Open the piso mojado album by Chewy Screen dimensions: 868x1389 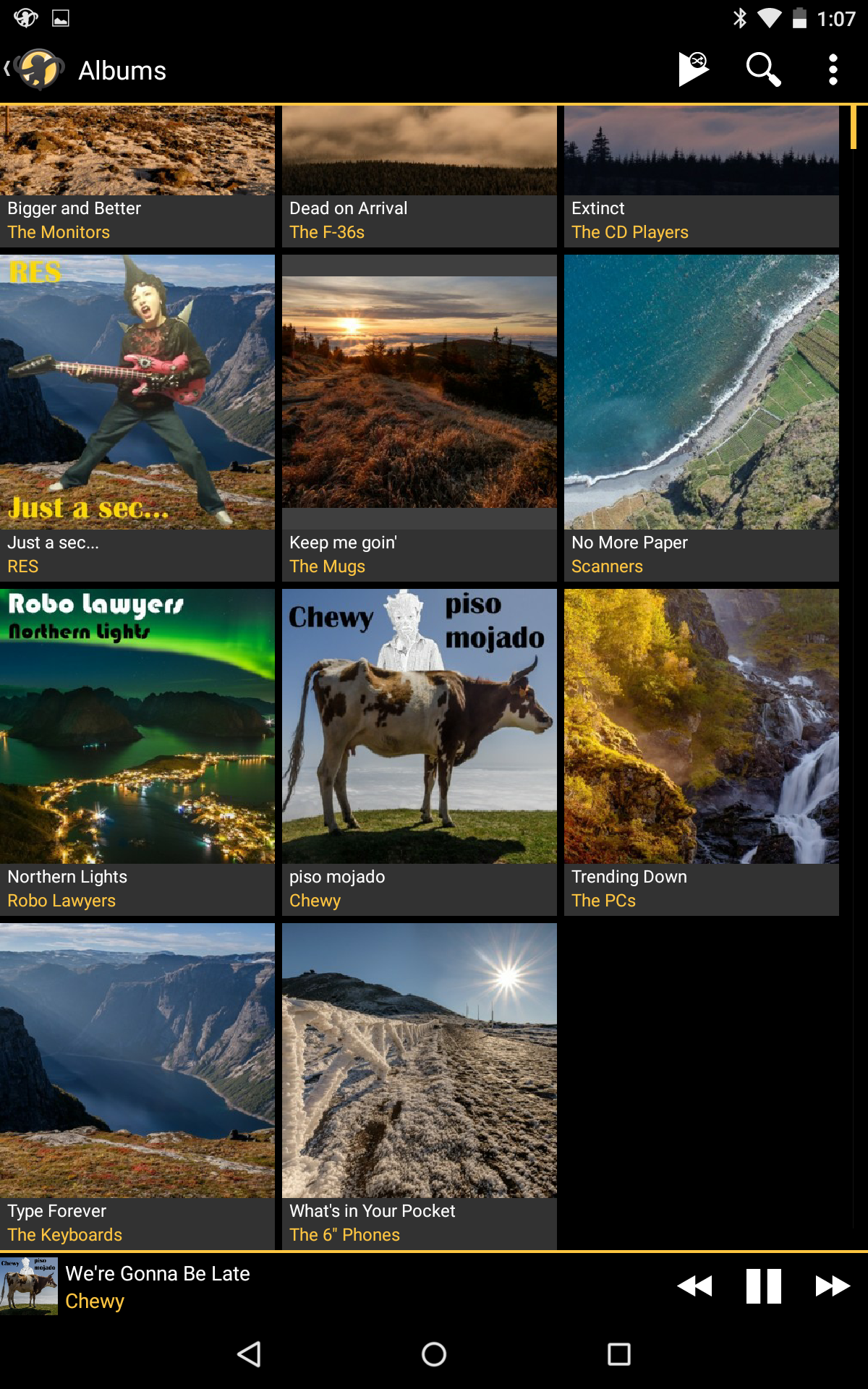(420, 752)
